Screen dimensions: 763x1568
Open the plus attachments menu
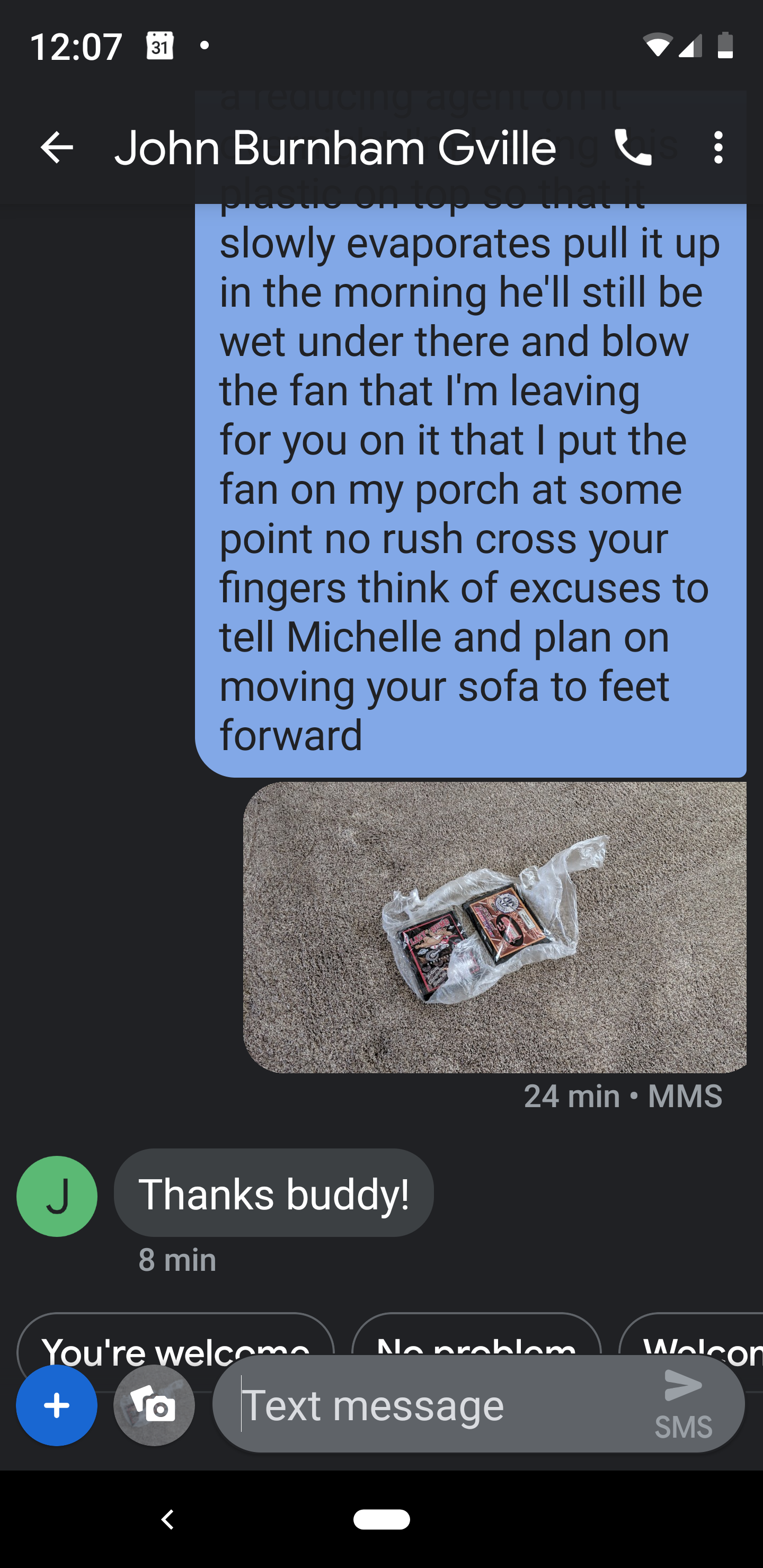(x=57, y=1405)
